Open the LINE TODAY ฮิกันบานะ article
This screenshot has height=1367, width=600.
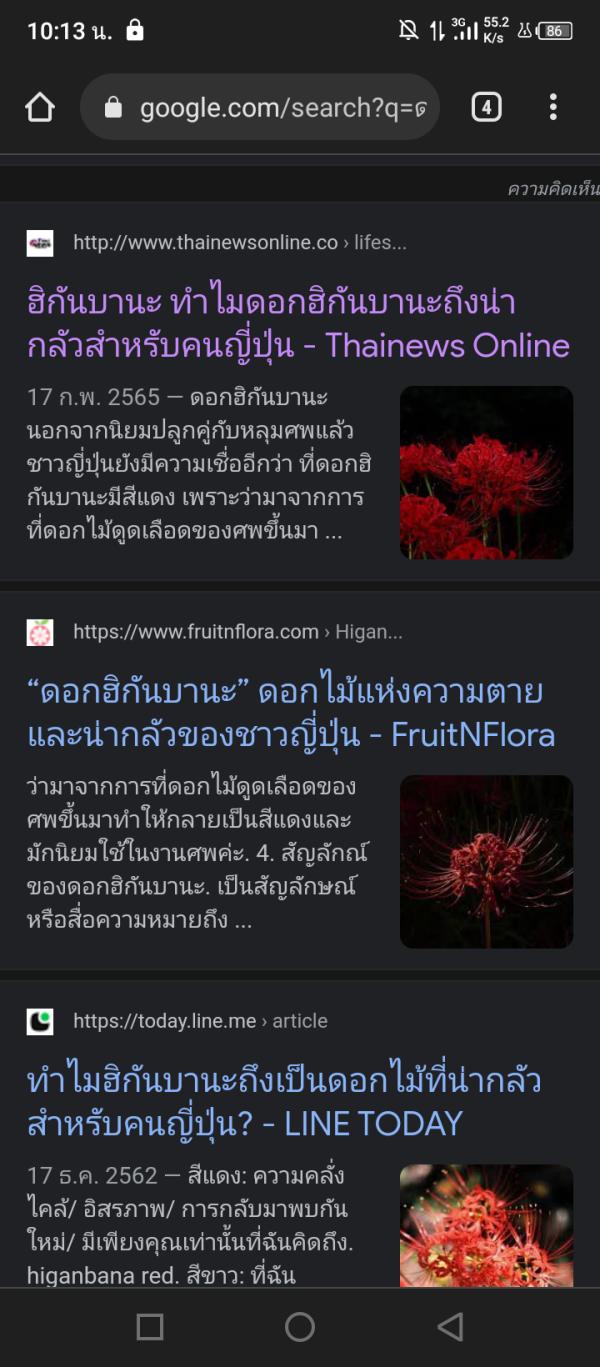[x=284, y=1101]
